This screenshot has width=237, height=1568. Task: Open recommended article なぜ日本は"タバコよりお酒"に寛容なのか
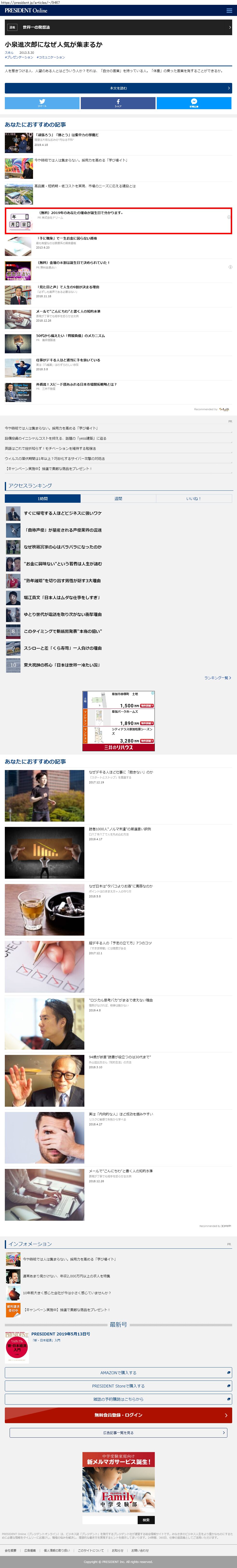121,886
